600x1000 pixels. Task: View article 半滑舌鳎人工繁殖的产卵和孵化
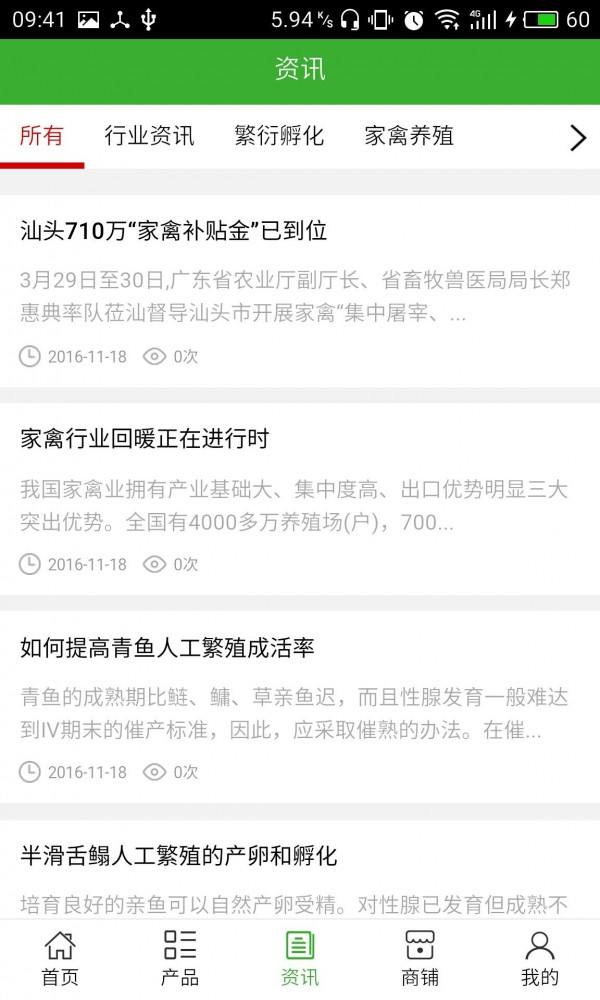179,855
